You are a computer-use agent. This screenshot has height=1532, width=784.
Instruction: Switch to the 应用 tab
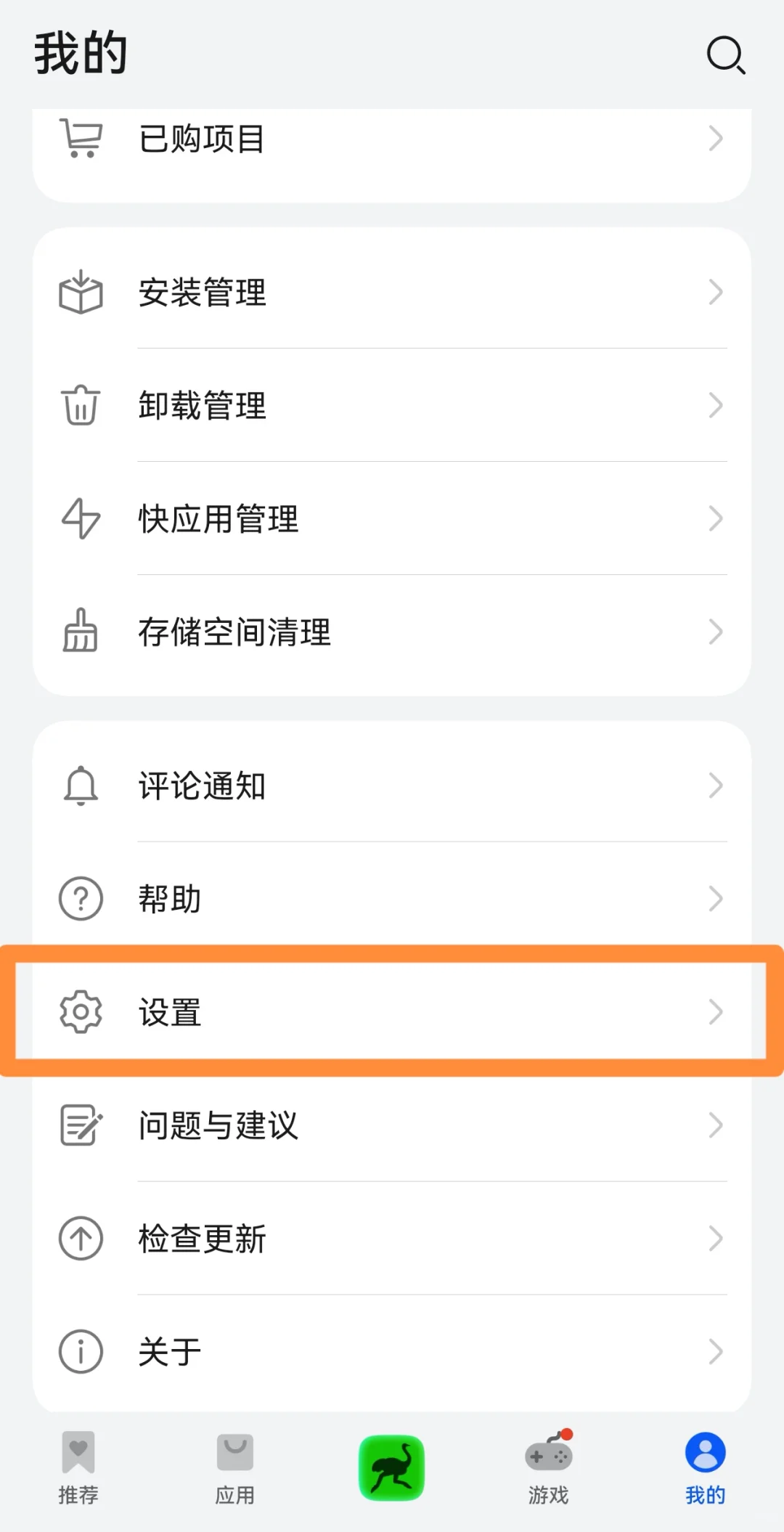point(234,1467)
